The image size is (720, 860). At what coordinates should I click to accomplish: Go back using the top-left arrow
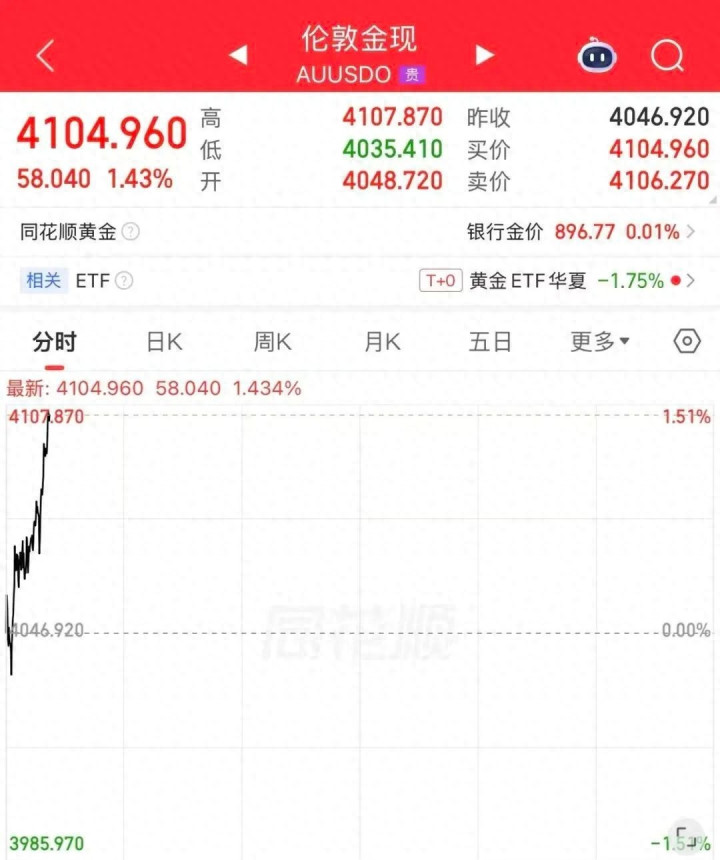point(46,55)
